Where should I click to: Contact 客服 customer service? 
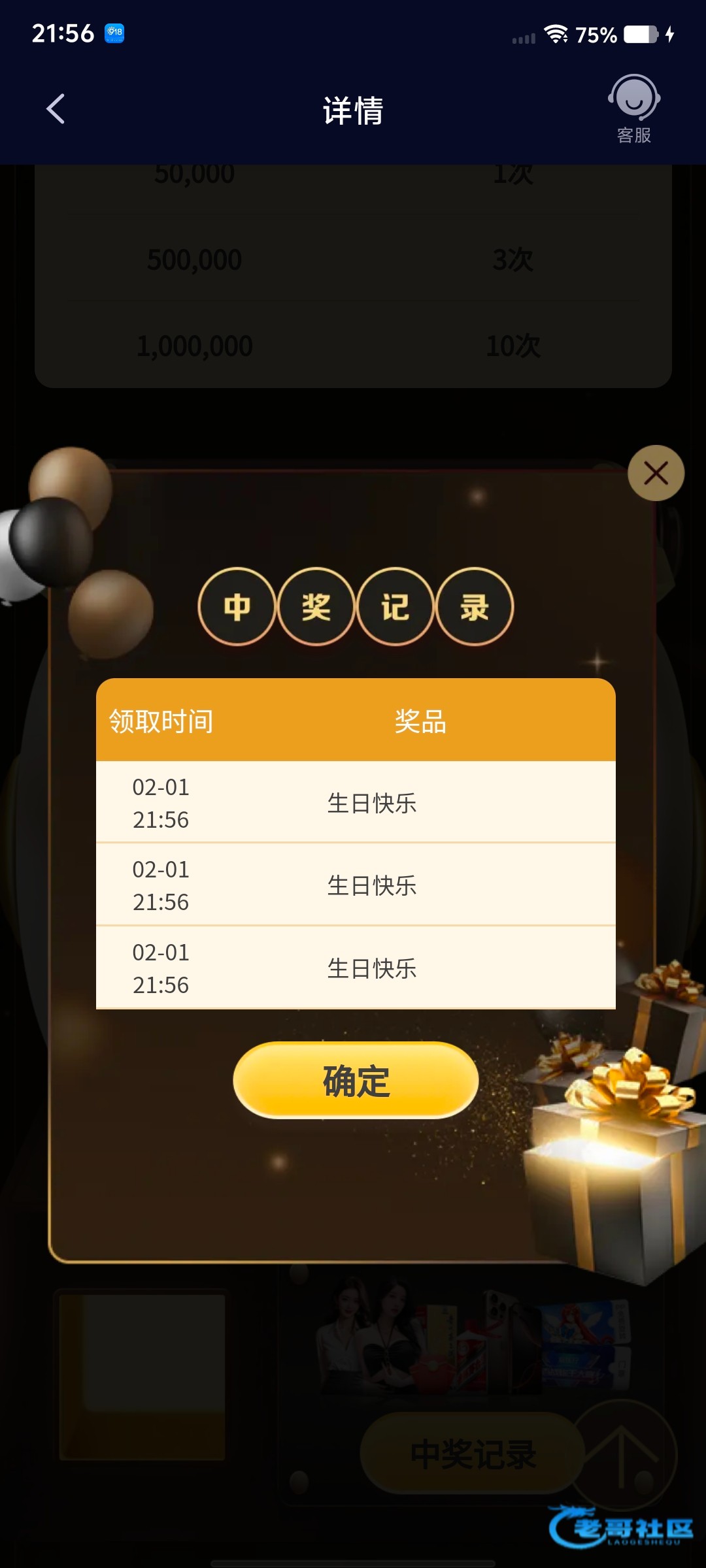click(x=633, y=108)
